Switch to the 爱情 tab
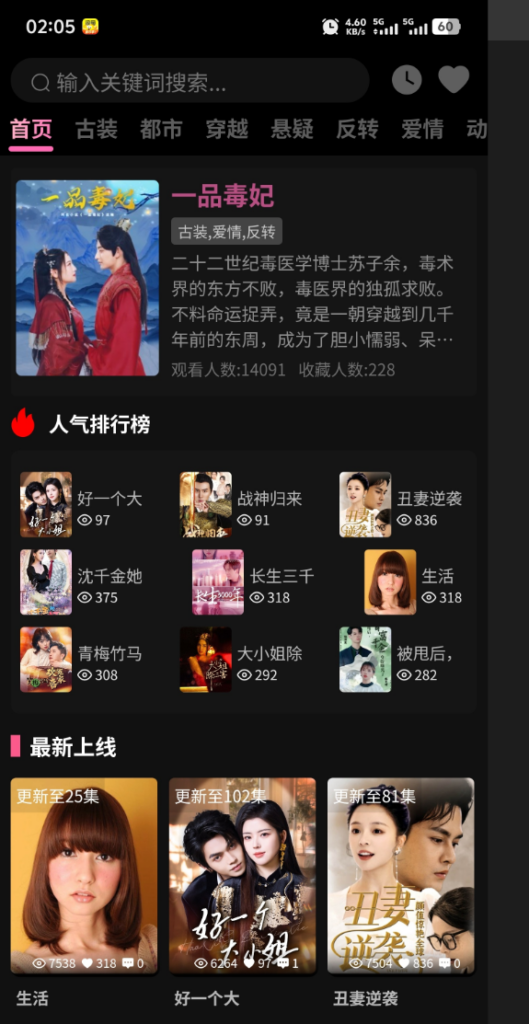 (423, 129)
